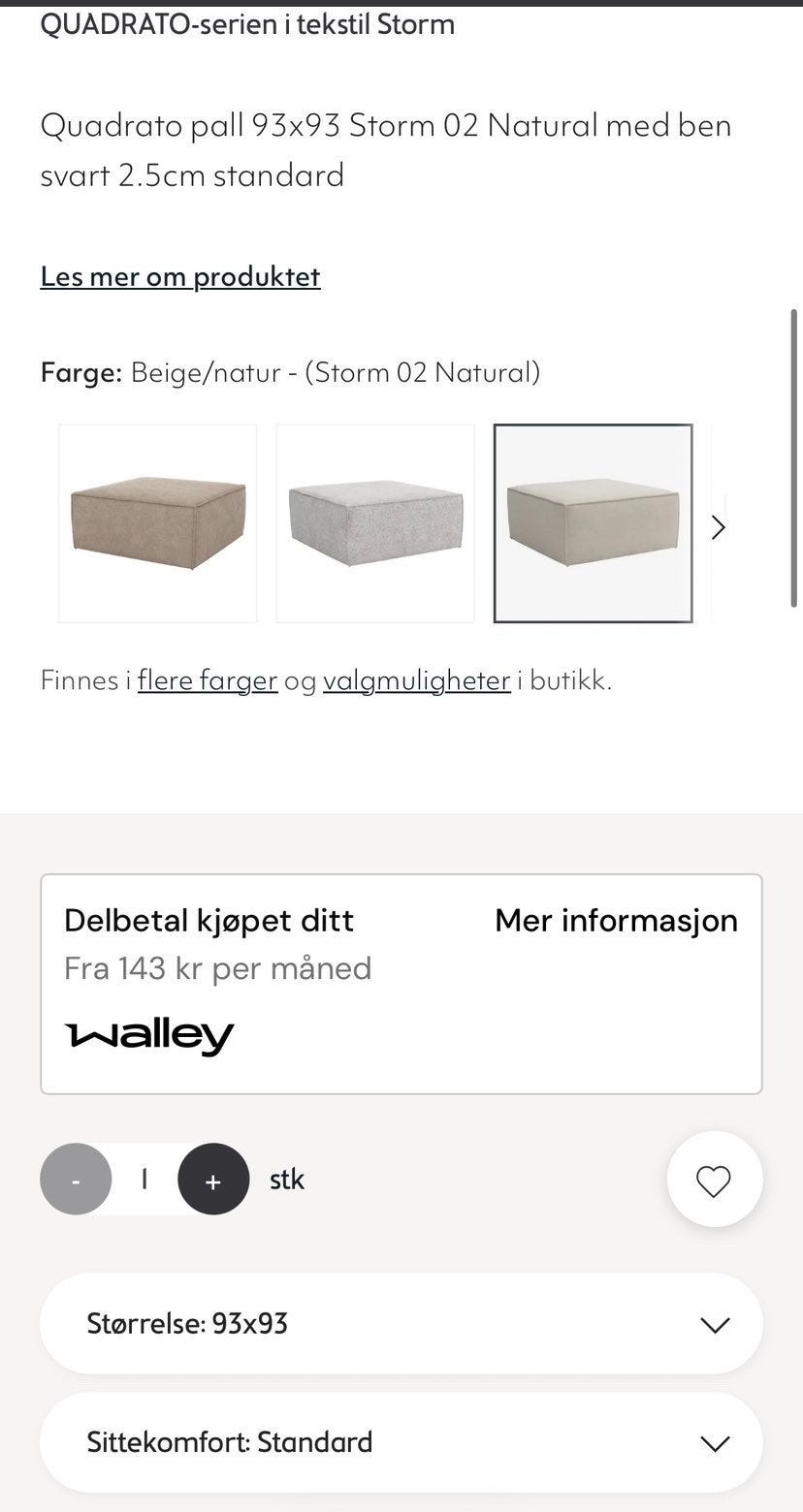803x1512 pixels.
Task: Open the 'valgmuligheter' link
Action: [417, 680]
